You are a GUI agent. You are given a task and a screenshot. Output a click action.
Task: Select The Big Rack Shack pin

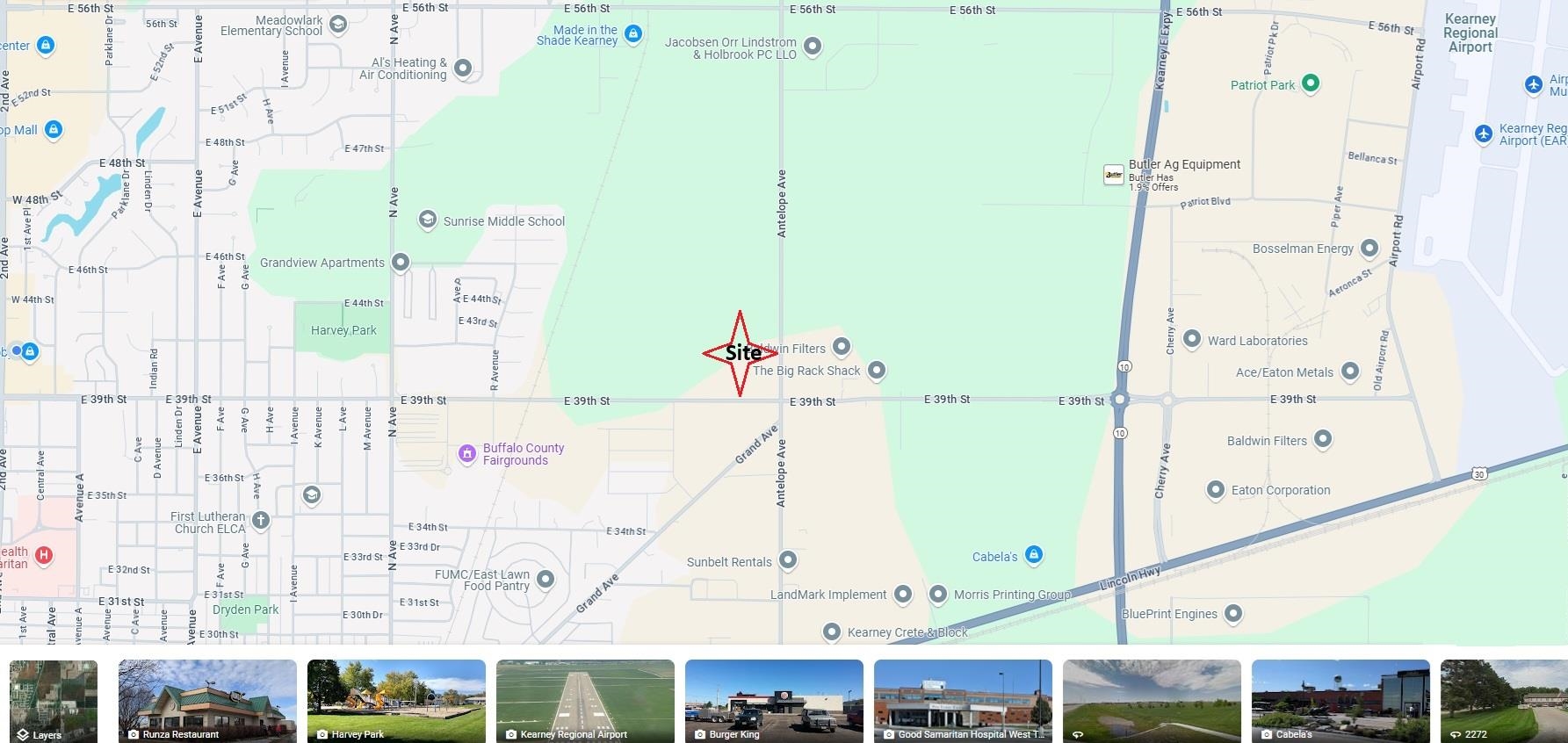coord(876,370)
